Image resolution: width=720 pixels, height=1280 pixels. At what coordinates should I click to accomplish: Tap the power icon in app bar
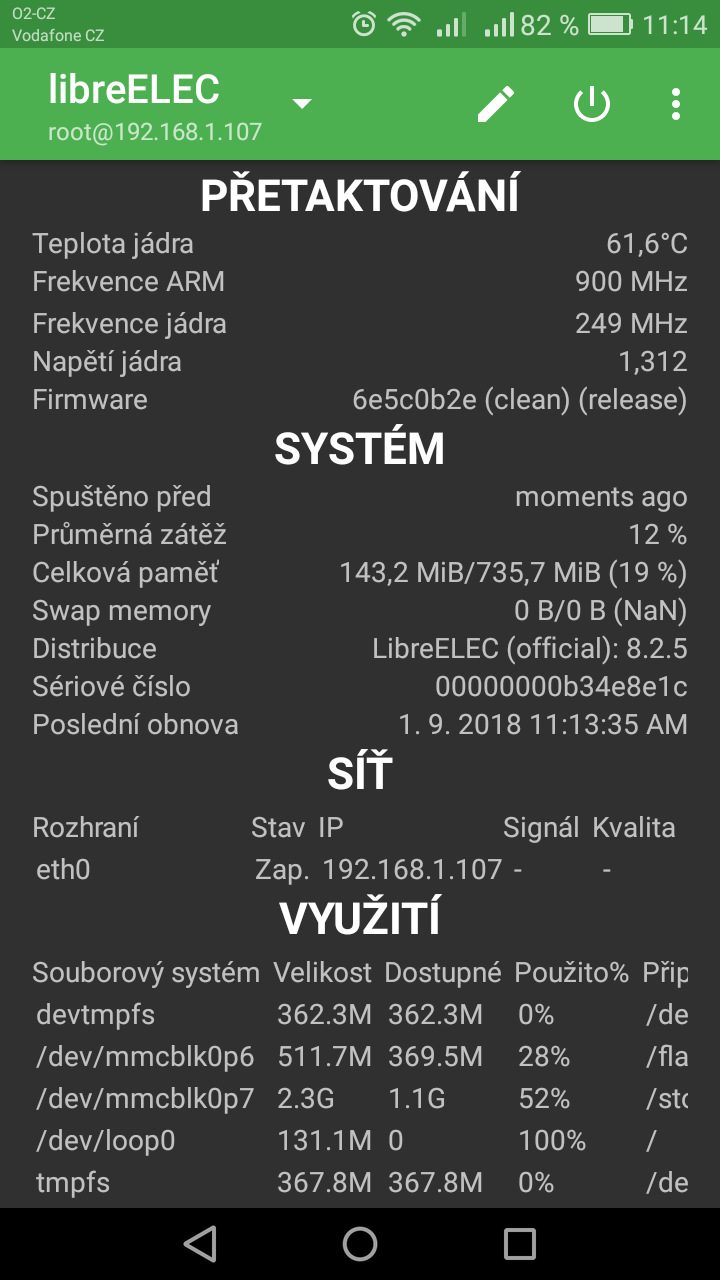(x=591, y=104)
